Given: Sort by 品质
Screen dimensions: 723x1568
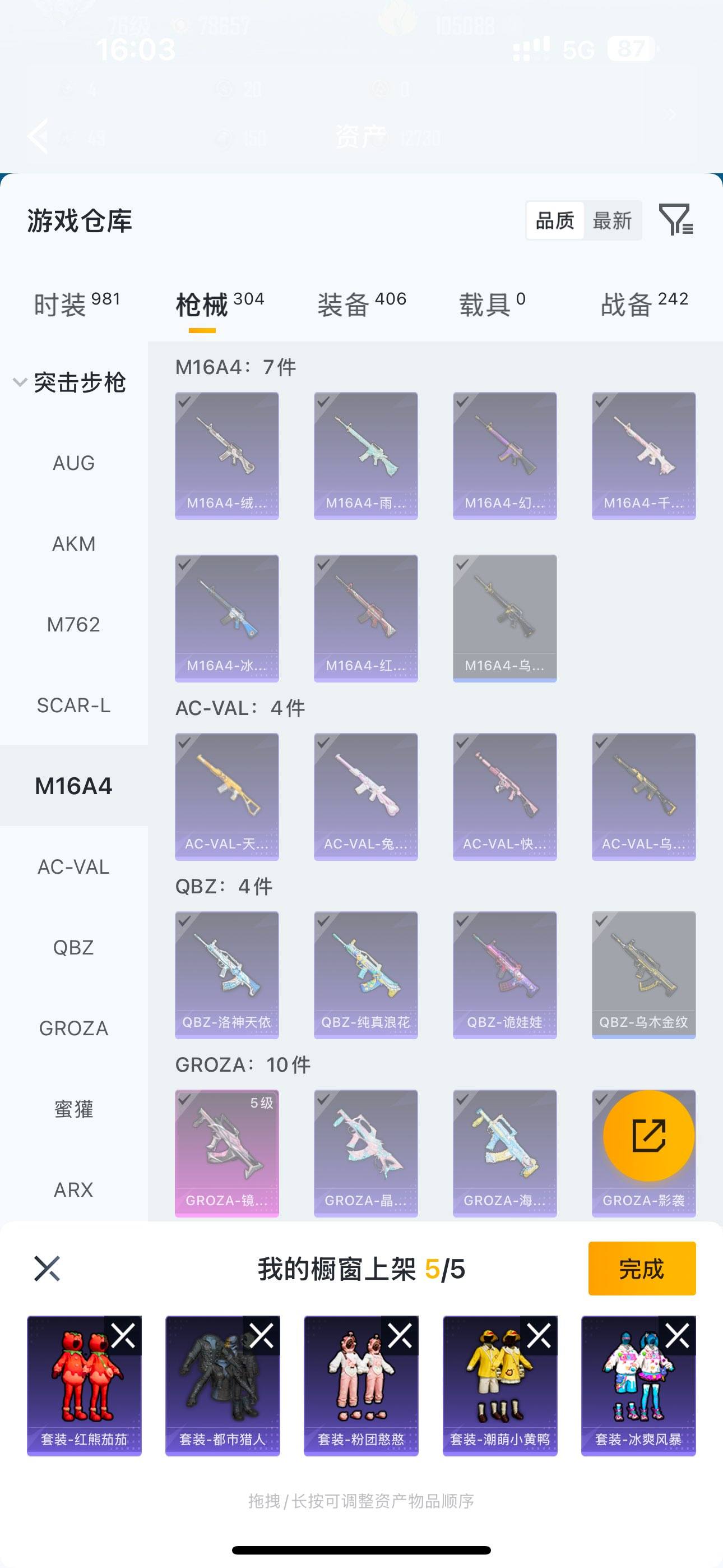Looking at the screenshot, I should pyautogui.click(x=554, y=220).
